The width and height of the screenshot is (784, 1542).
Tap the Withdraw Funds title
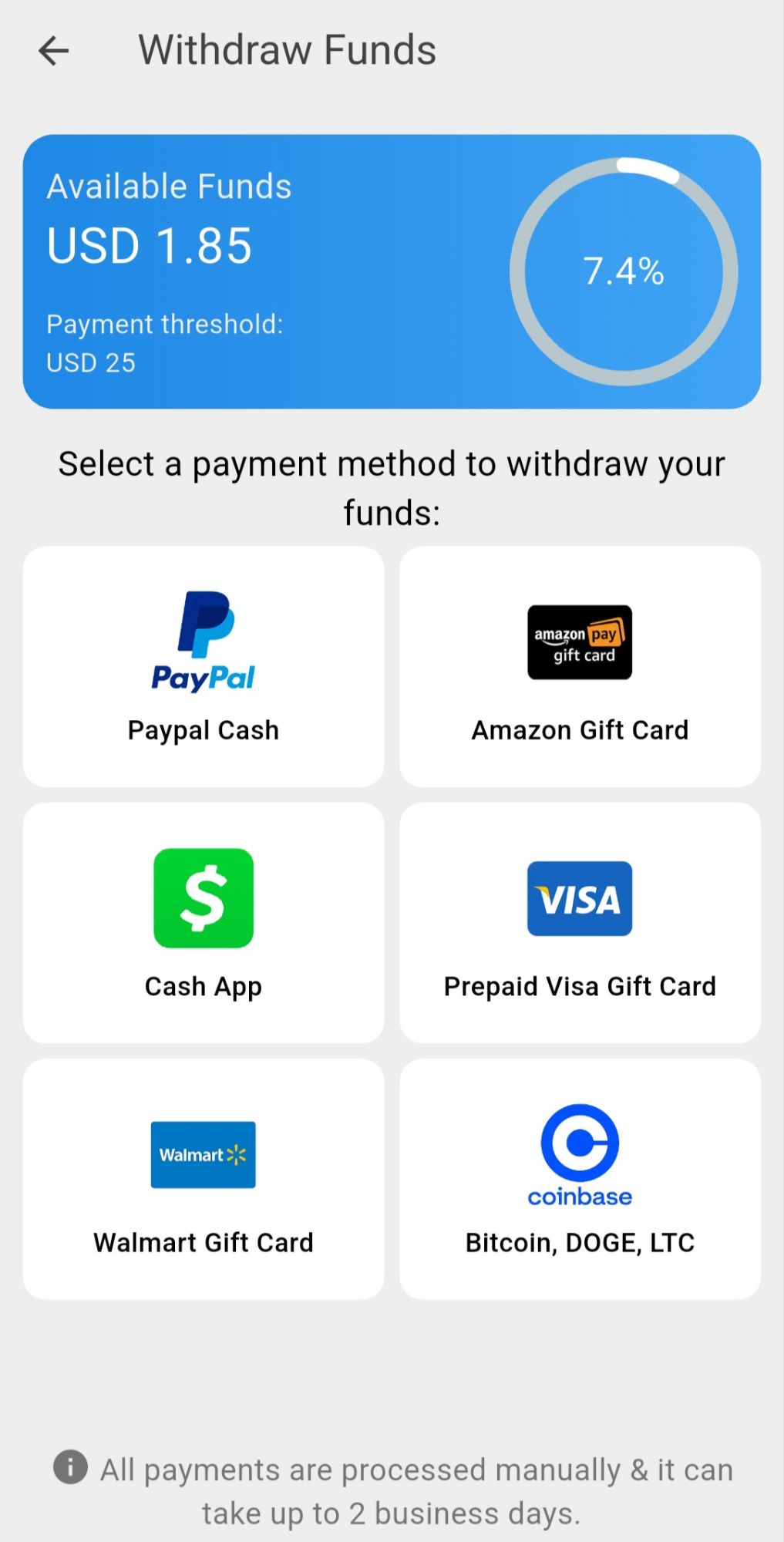coord(287,49)
